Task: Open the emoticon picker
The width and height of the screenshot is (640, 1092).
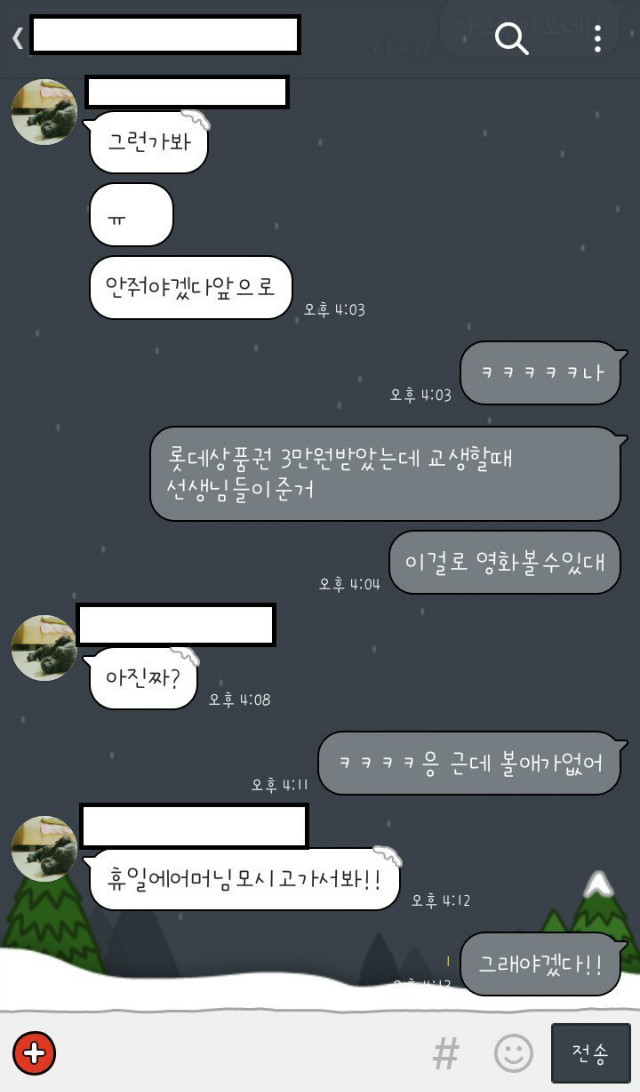Action: 513,1053
